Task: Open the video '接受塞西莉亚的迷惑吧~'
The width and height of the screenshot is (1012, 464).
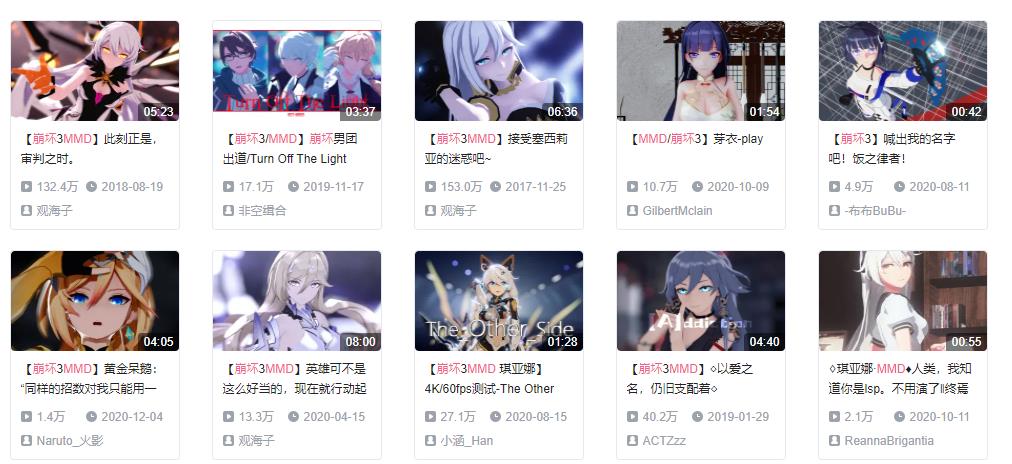Action: pyautogui.click(x=499, y=70)
